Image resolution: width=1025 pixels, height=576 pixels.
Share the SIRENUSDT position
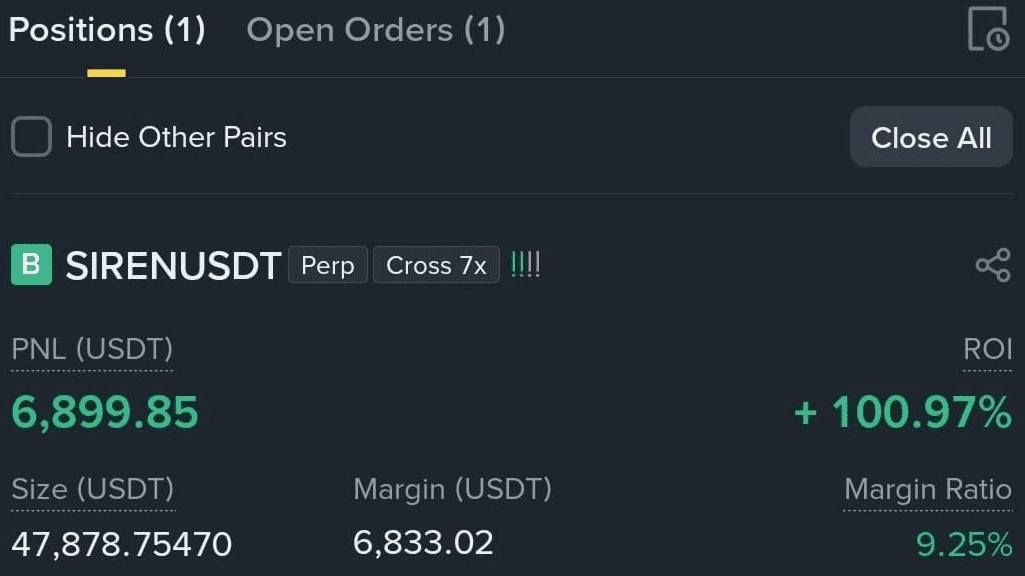click(x=992, y=266)
